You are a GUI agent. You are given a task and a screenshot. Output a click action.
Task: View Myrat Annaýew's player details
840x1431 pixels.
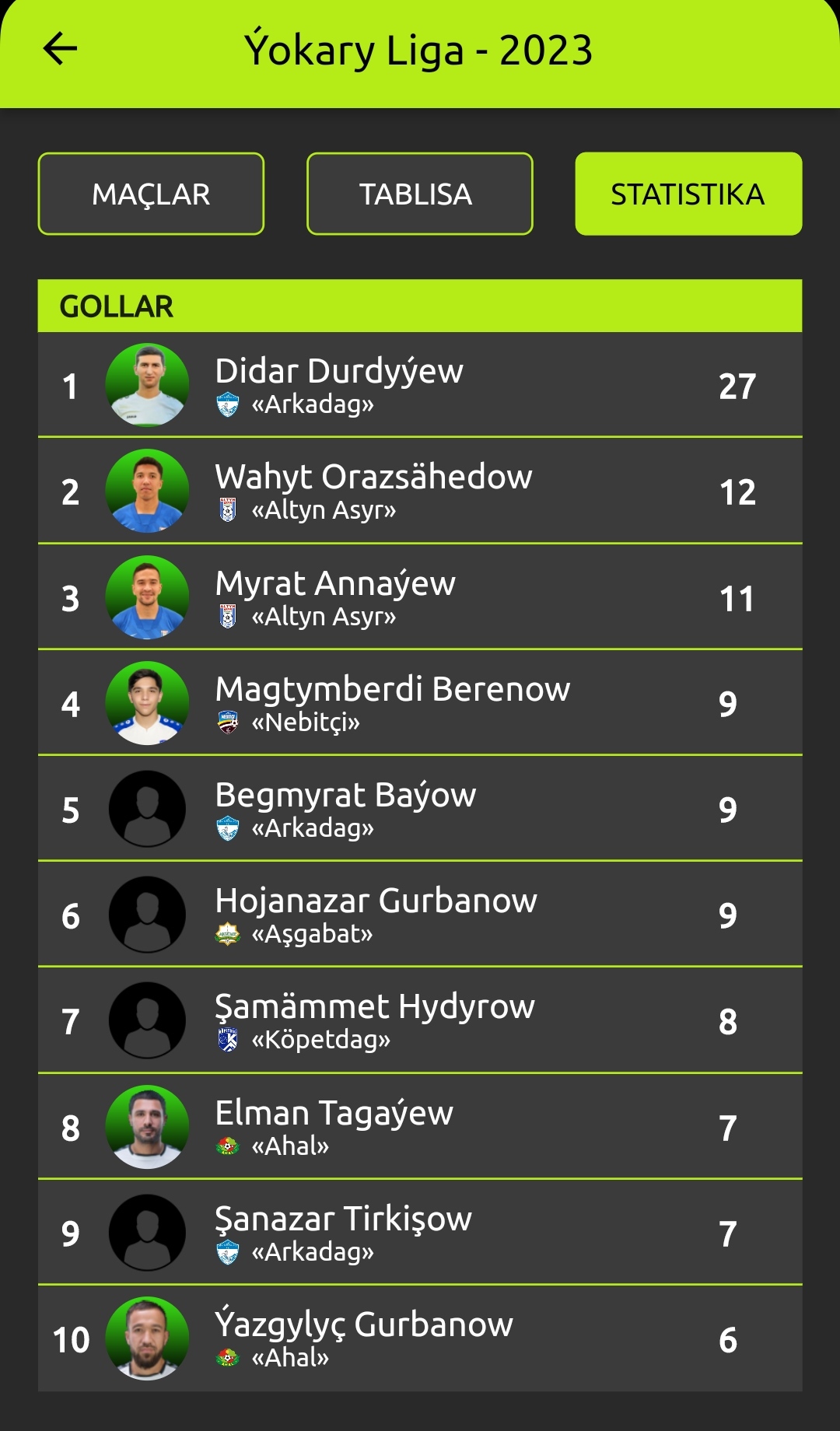[420, 597]
